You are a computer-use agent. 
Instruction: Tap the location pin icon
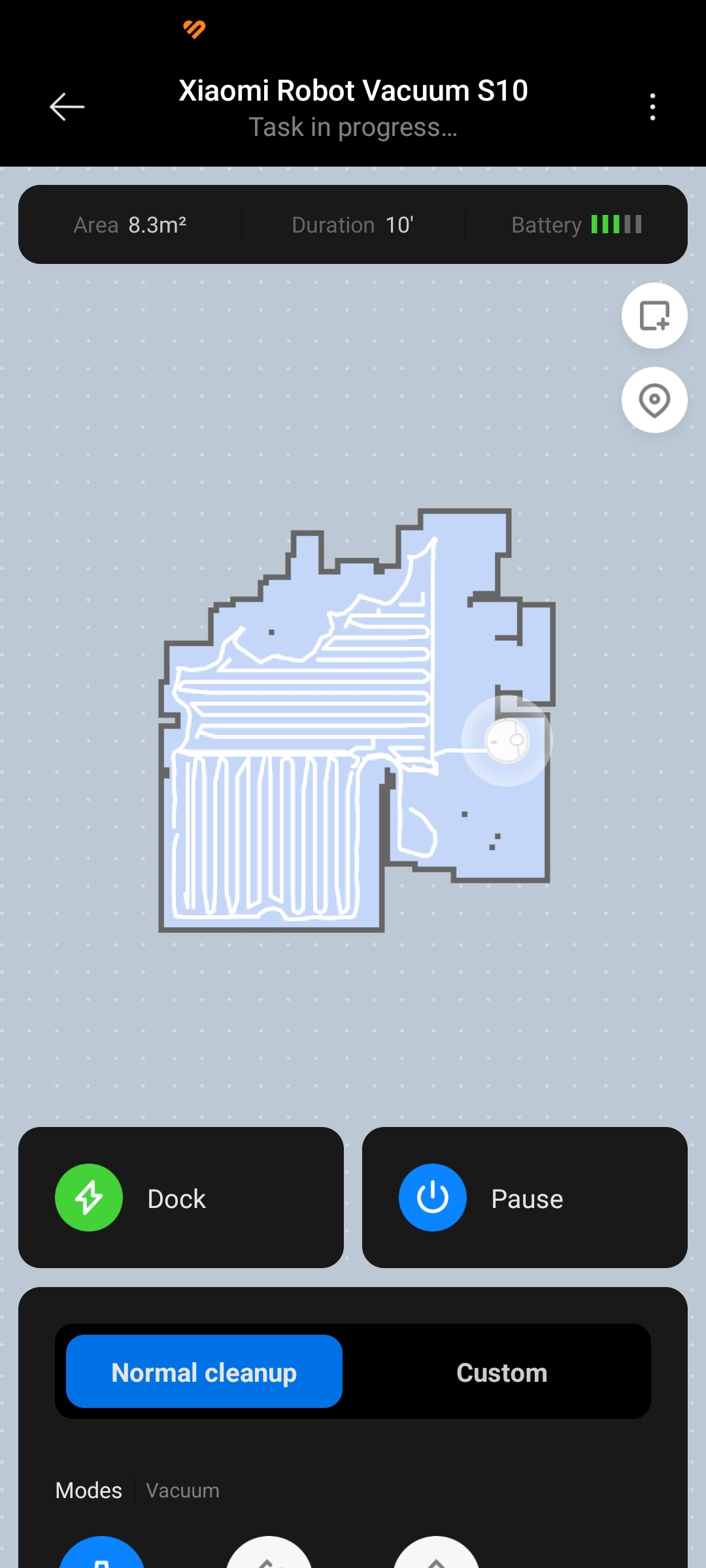[654, 400]
